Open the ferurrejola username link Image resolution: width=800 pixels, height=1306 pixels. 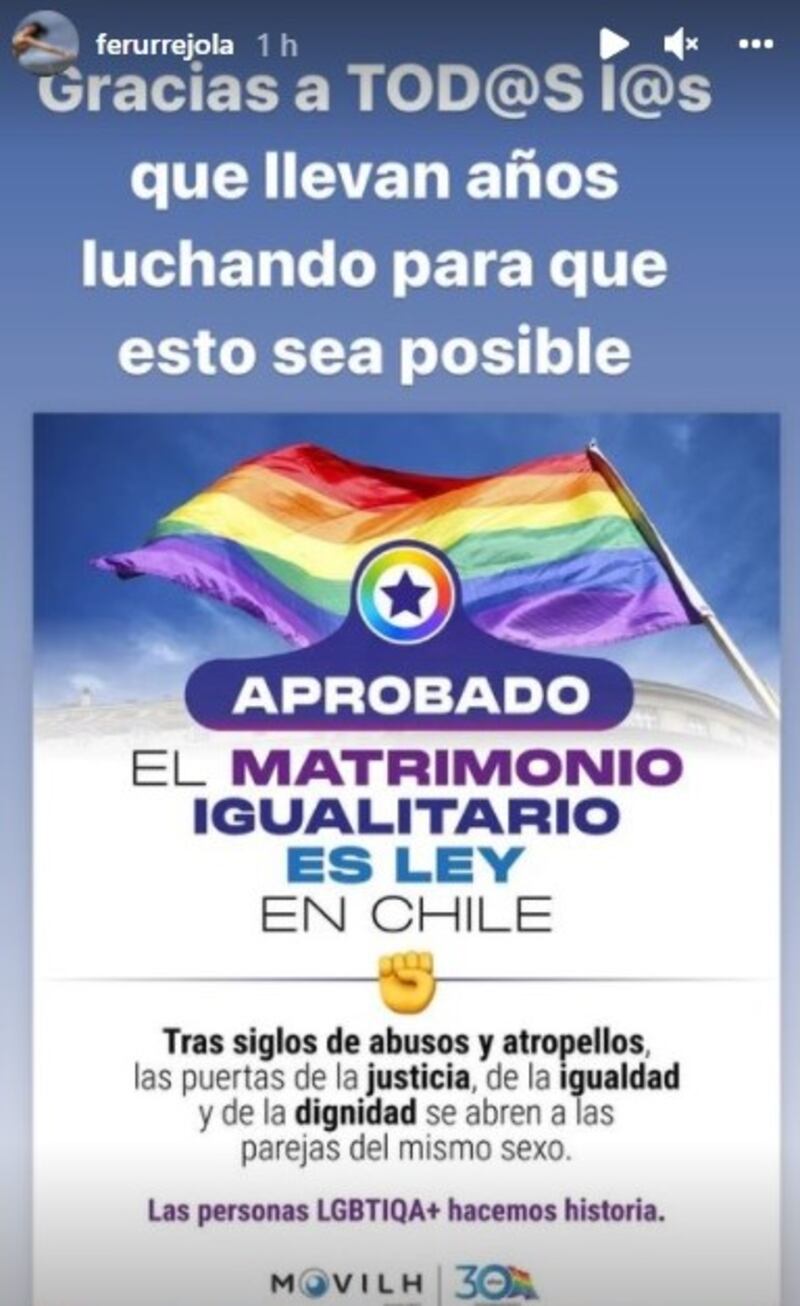[162, 45]
